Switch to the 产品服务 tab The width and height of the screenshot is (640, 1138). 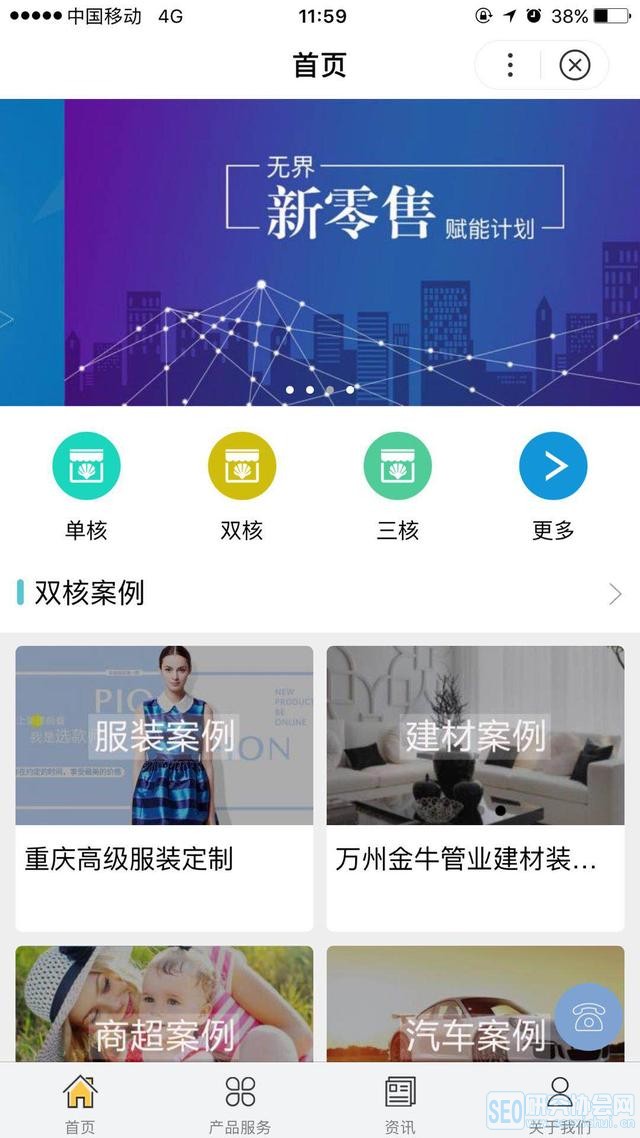(240, 1102)
